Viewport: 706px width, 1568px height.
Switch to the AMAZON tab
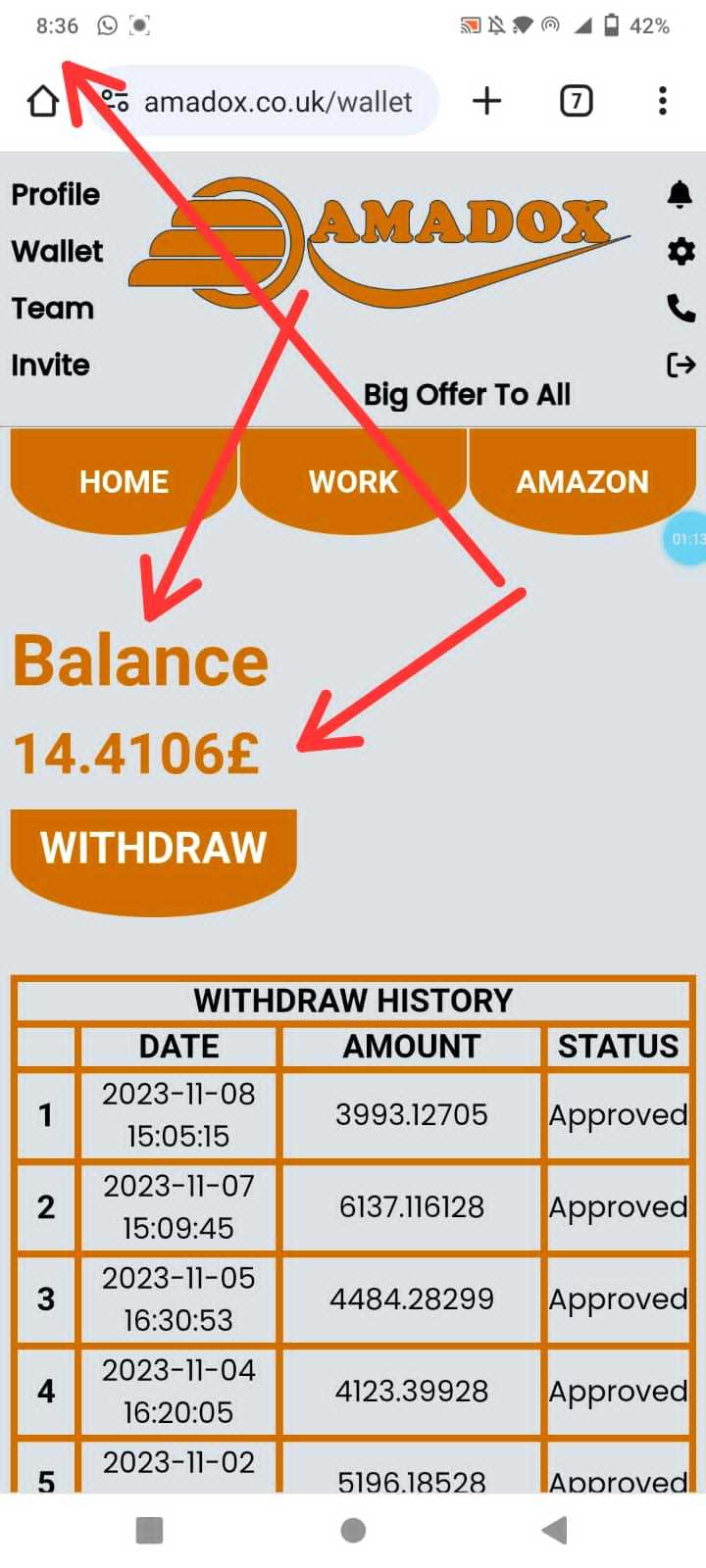[x=582, y=481]
